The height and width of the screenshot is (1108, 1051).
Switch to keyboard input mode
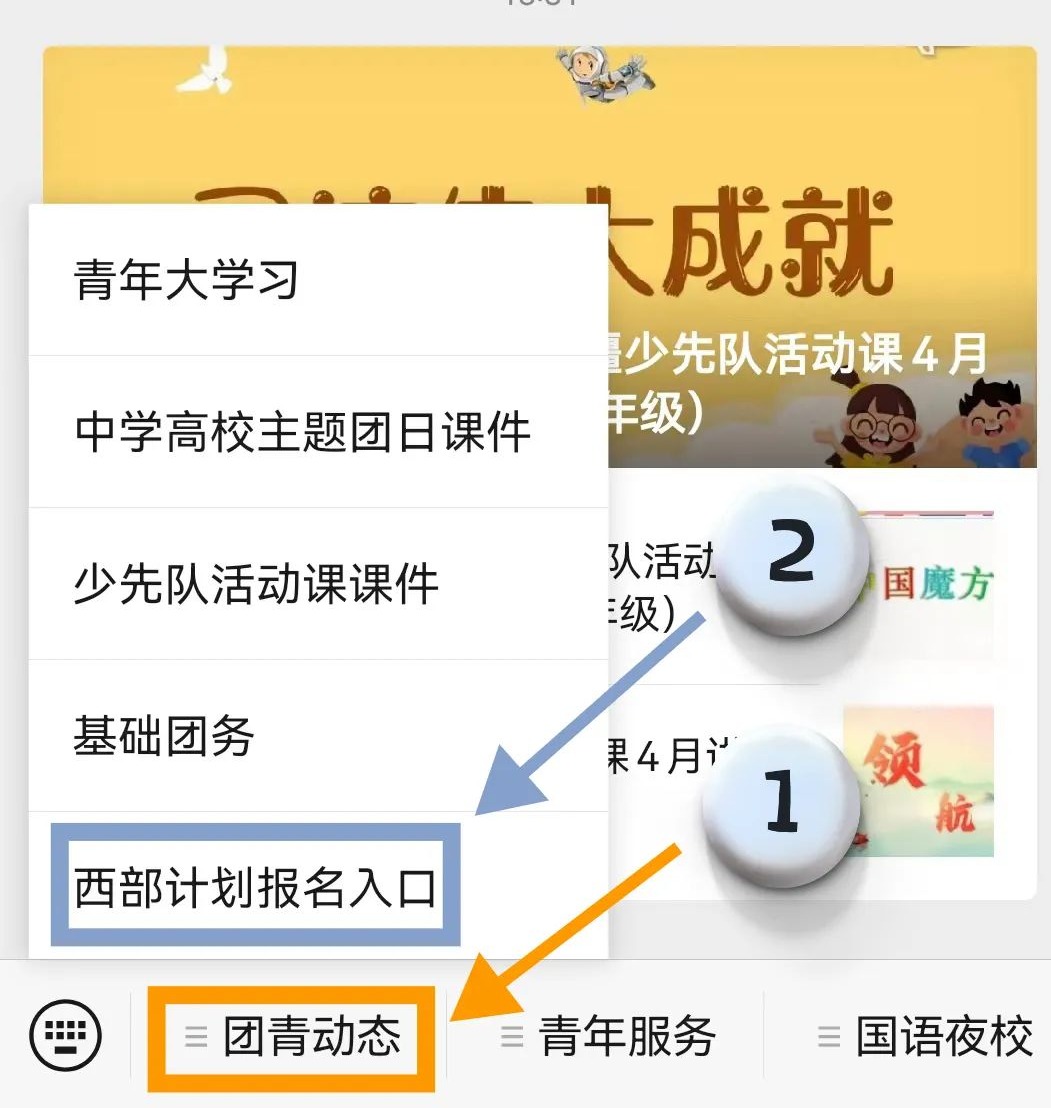pos(65,1036)
